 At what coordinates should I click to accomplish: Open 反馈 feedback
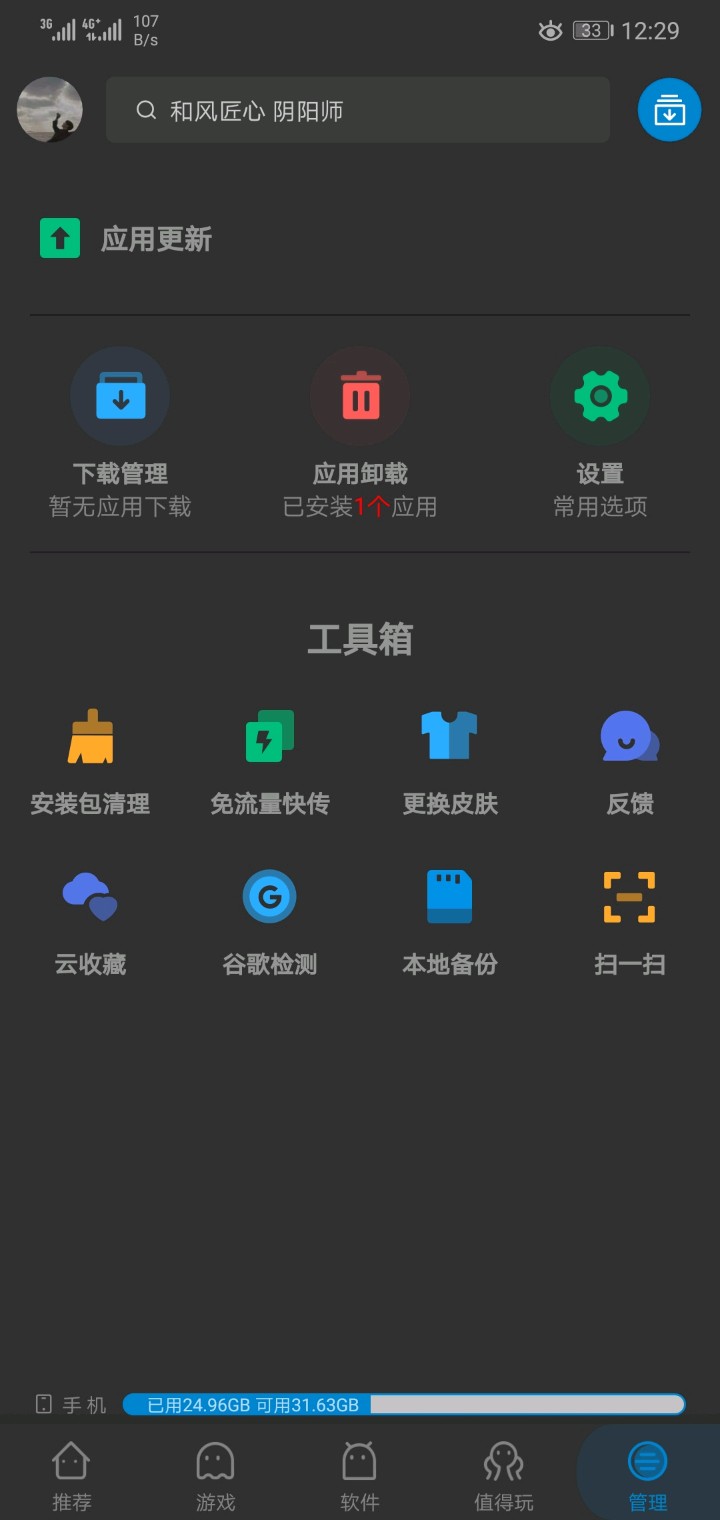pos(630,762)
